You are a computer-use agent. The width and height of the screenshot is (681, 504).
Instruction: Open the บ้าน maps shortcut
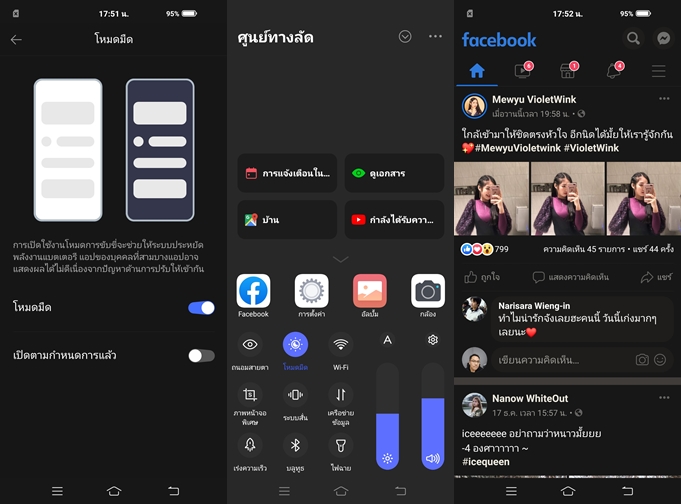coord(286,219)
